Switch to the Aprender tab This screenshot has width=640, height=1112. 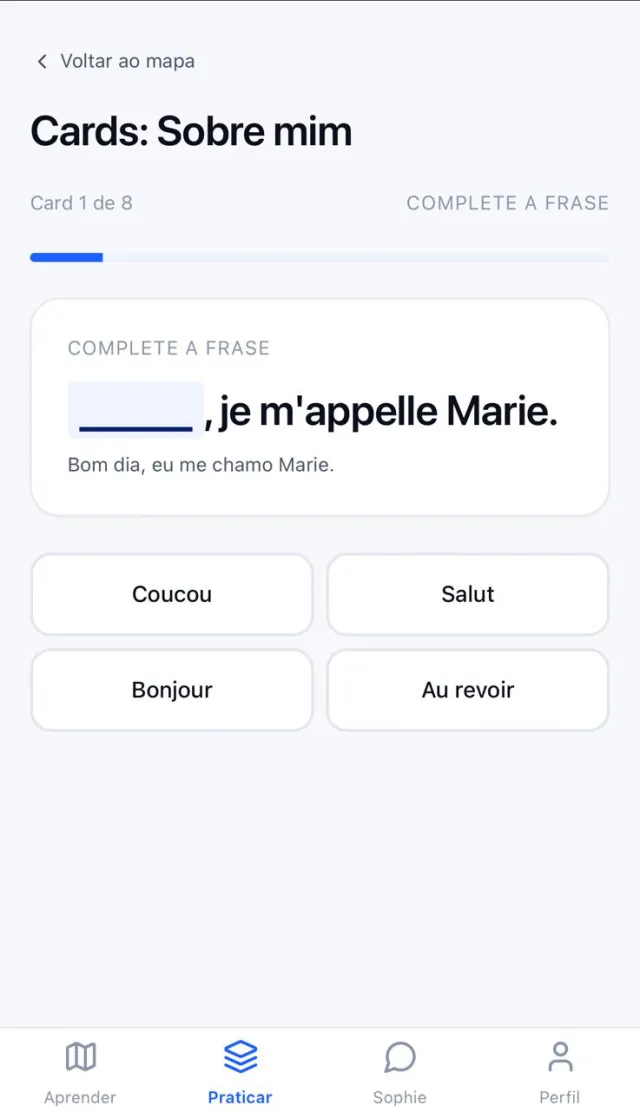[x=80, y=1072]
